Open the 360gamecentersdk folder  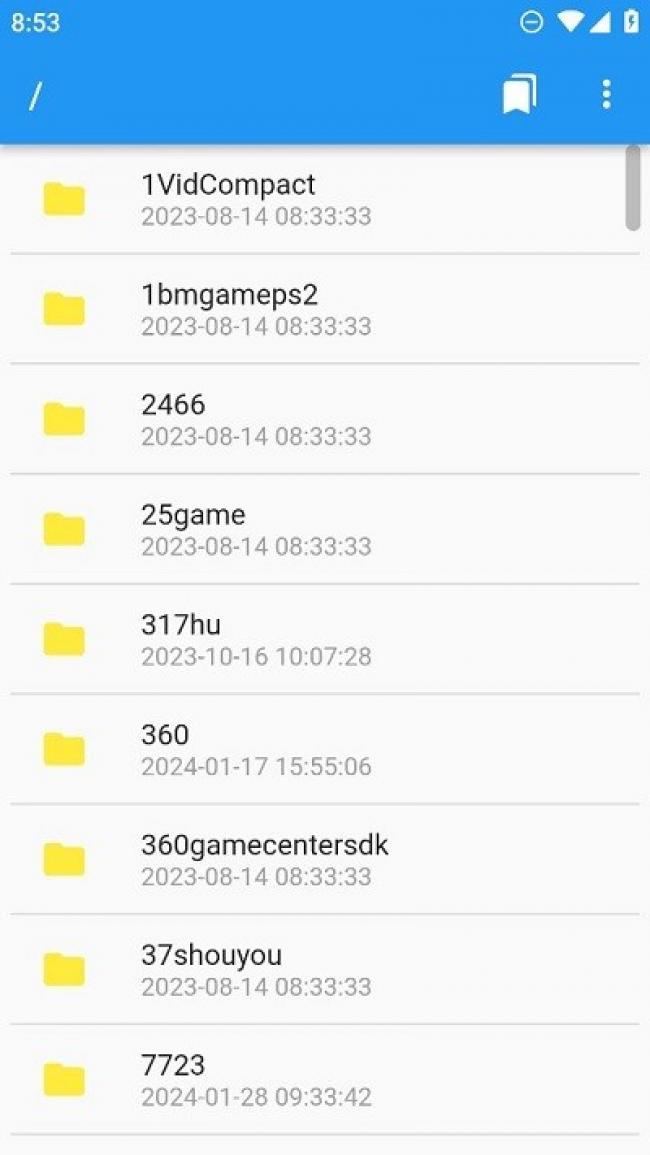325,859
